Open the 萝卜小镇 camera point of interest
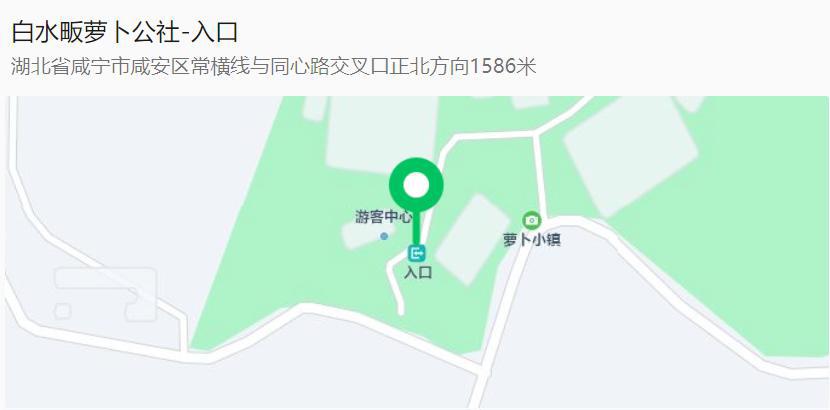 point(531,220)
